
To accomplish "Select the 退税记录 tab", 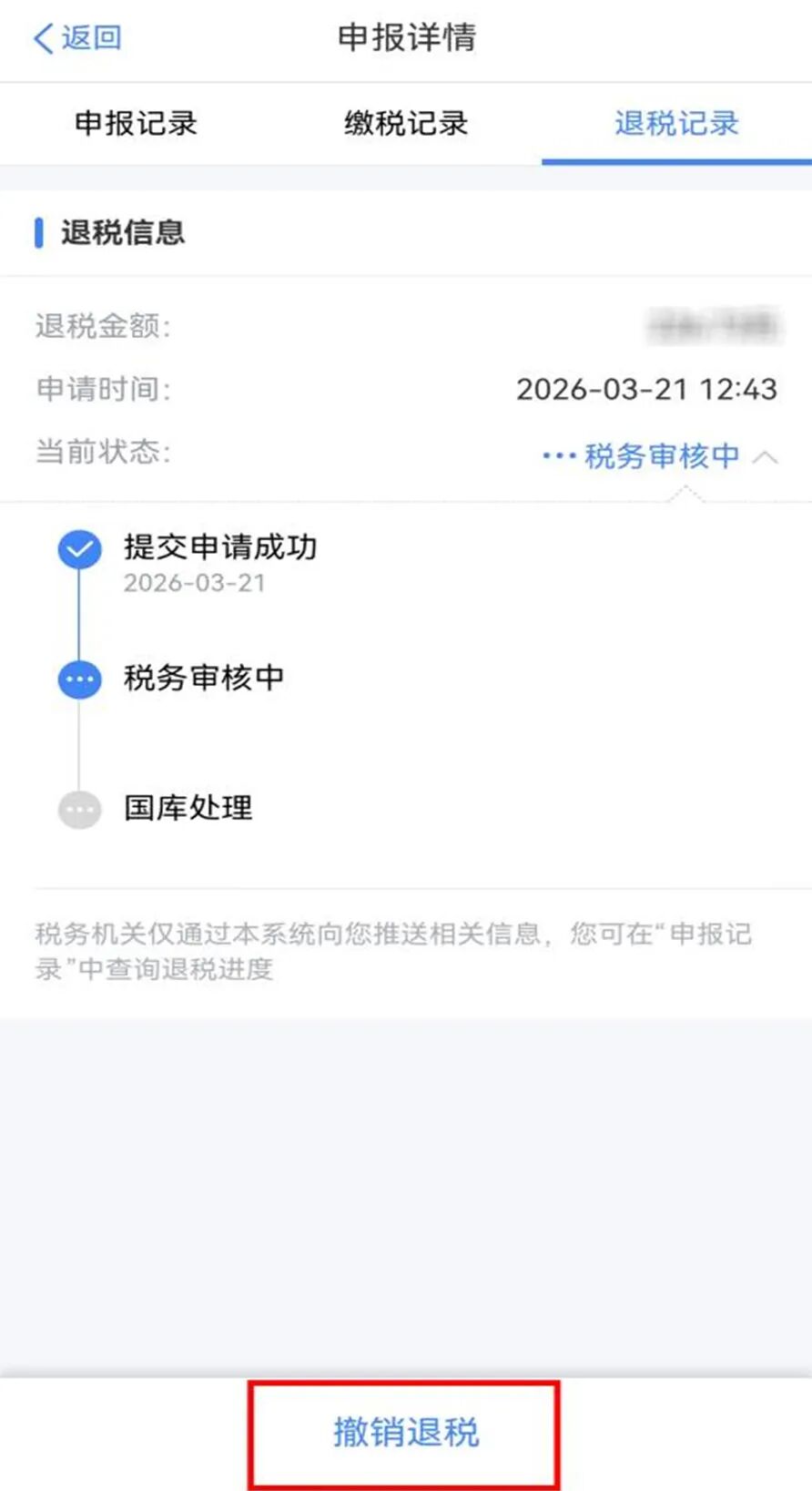I will (x=676, y=123).
